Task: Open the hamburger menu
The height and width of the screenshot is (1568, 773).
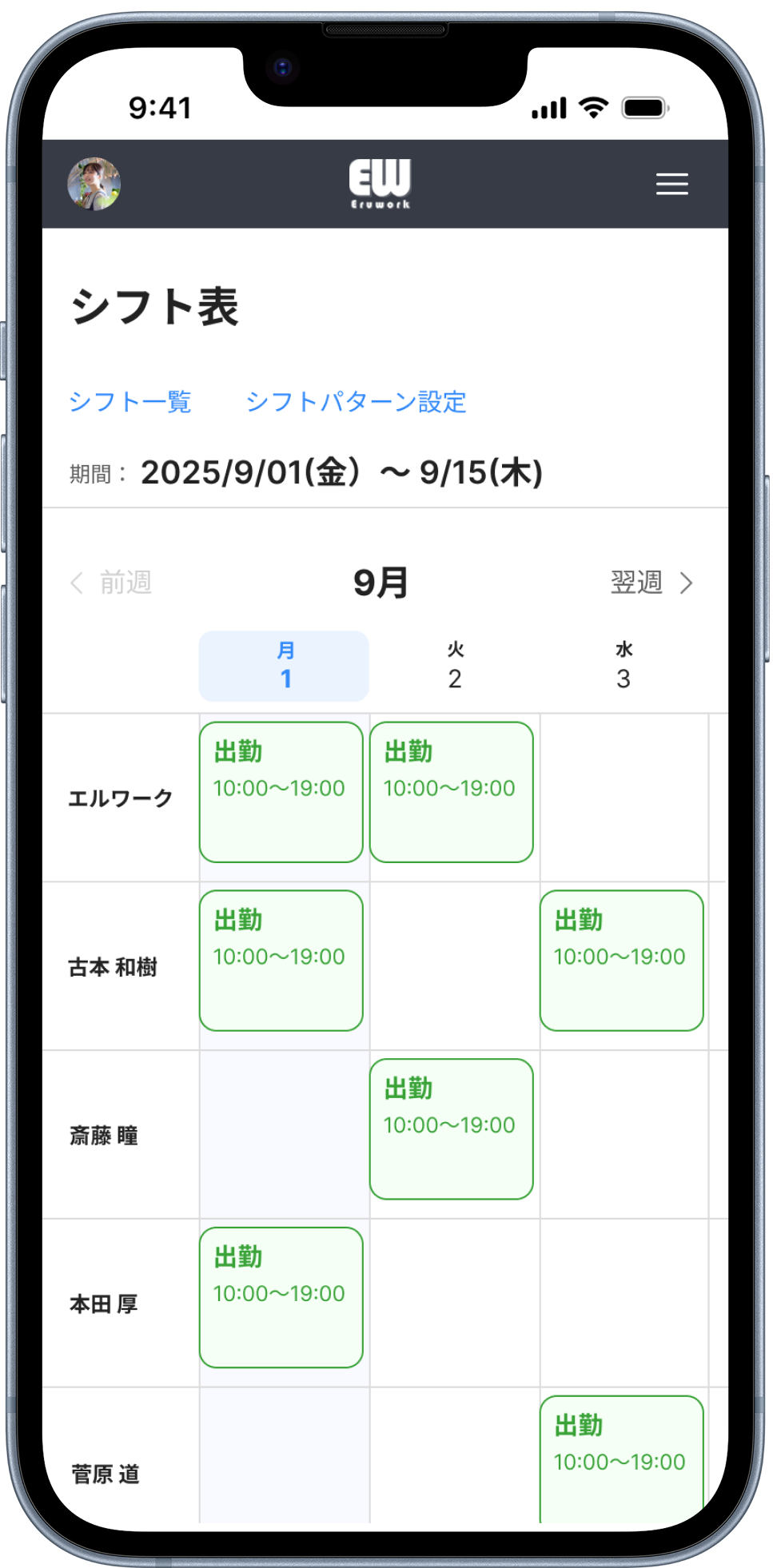Action: 671,184
